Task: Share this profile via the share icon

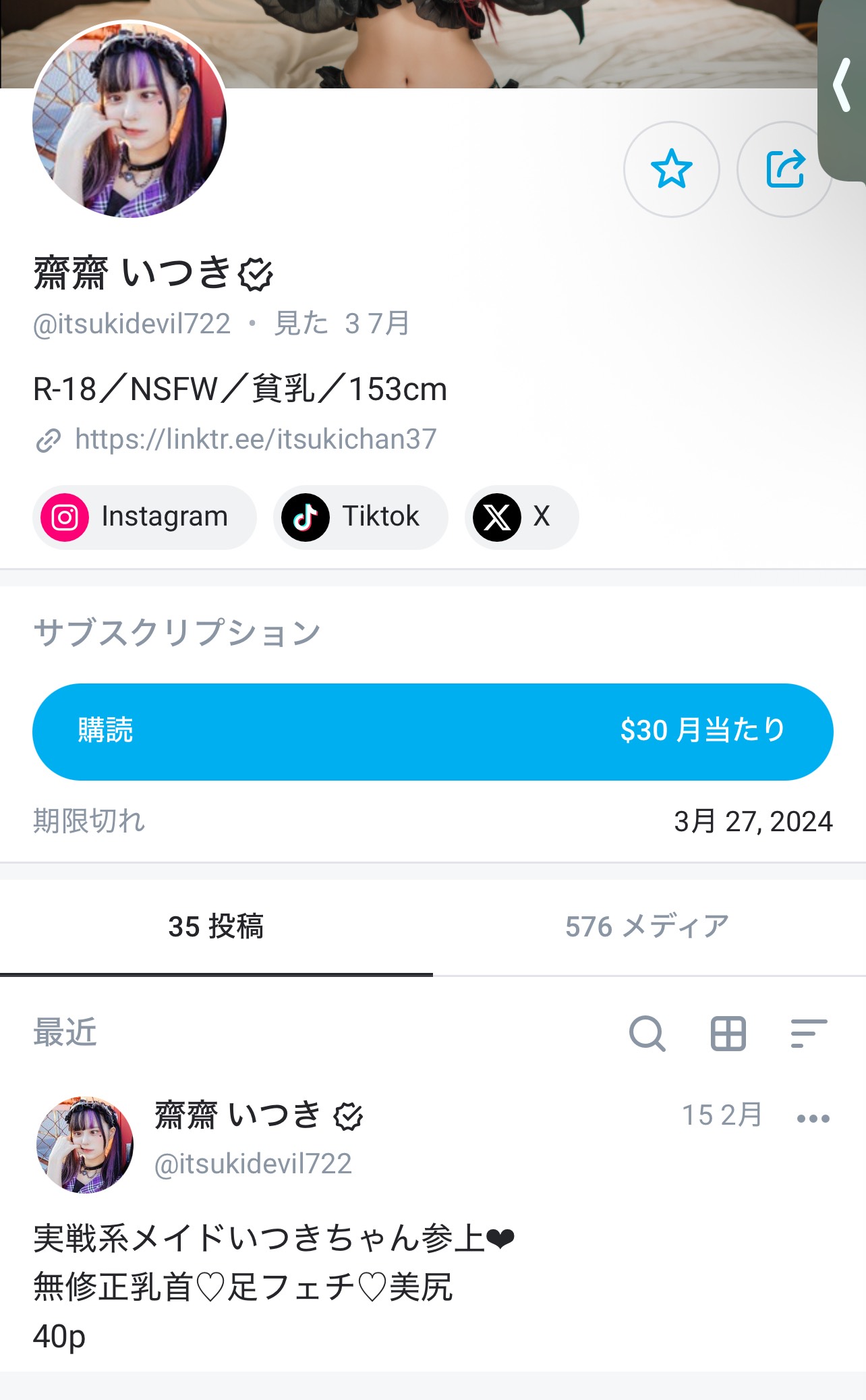Action: 784,169
